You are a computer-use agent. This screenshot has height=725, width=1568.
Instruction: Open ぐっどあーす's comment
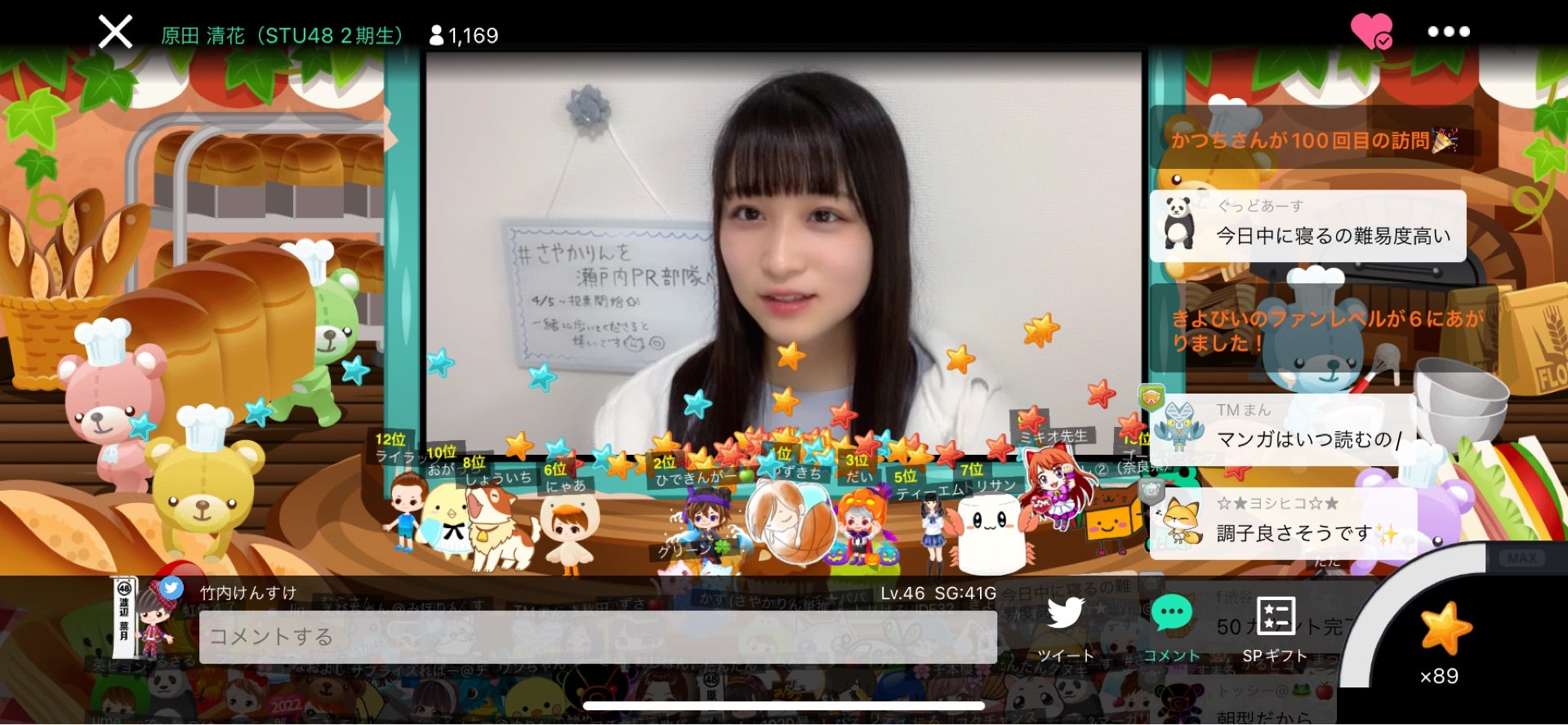(x=1307, y=226)
